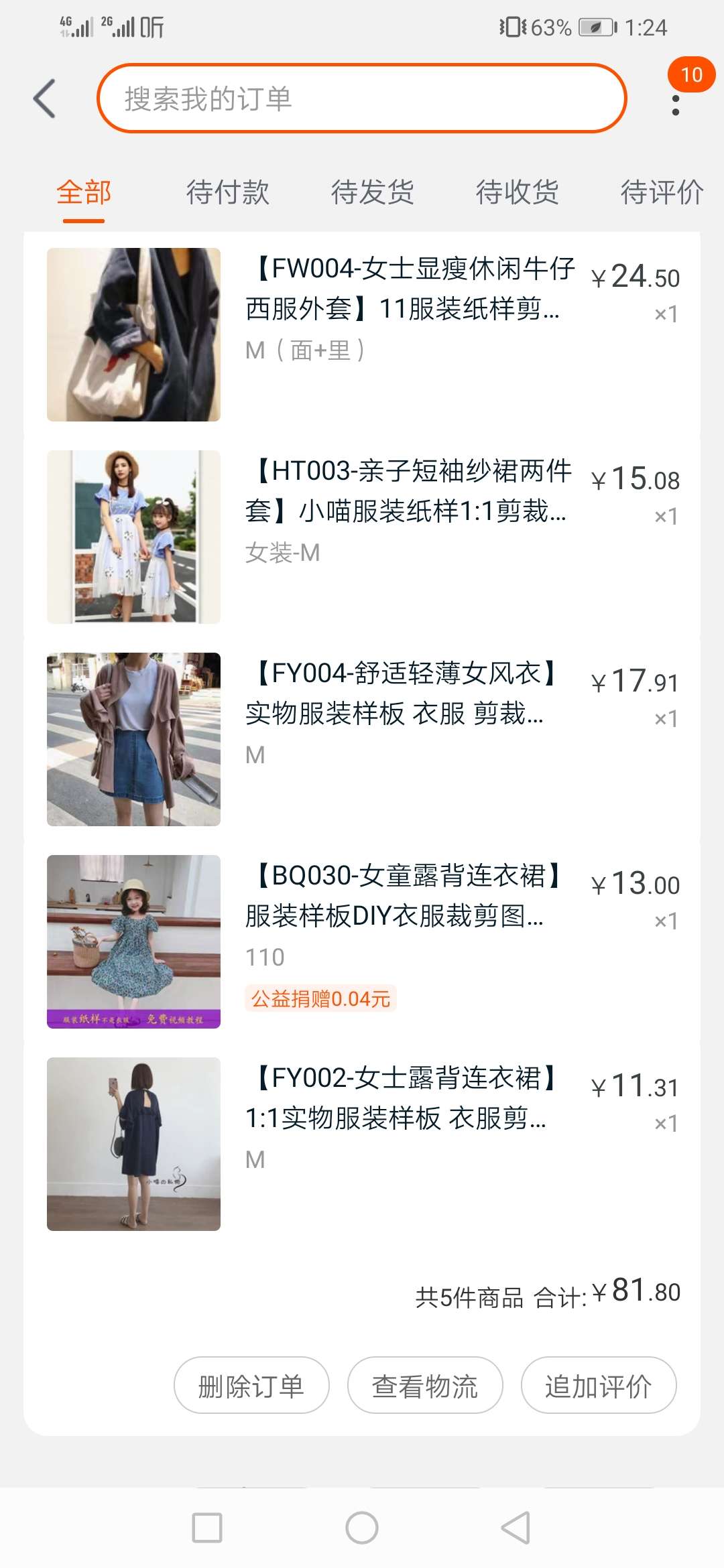Open the system recent apps view

[207, 1528]
